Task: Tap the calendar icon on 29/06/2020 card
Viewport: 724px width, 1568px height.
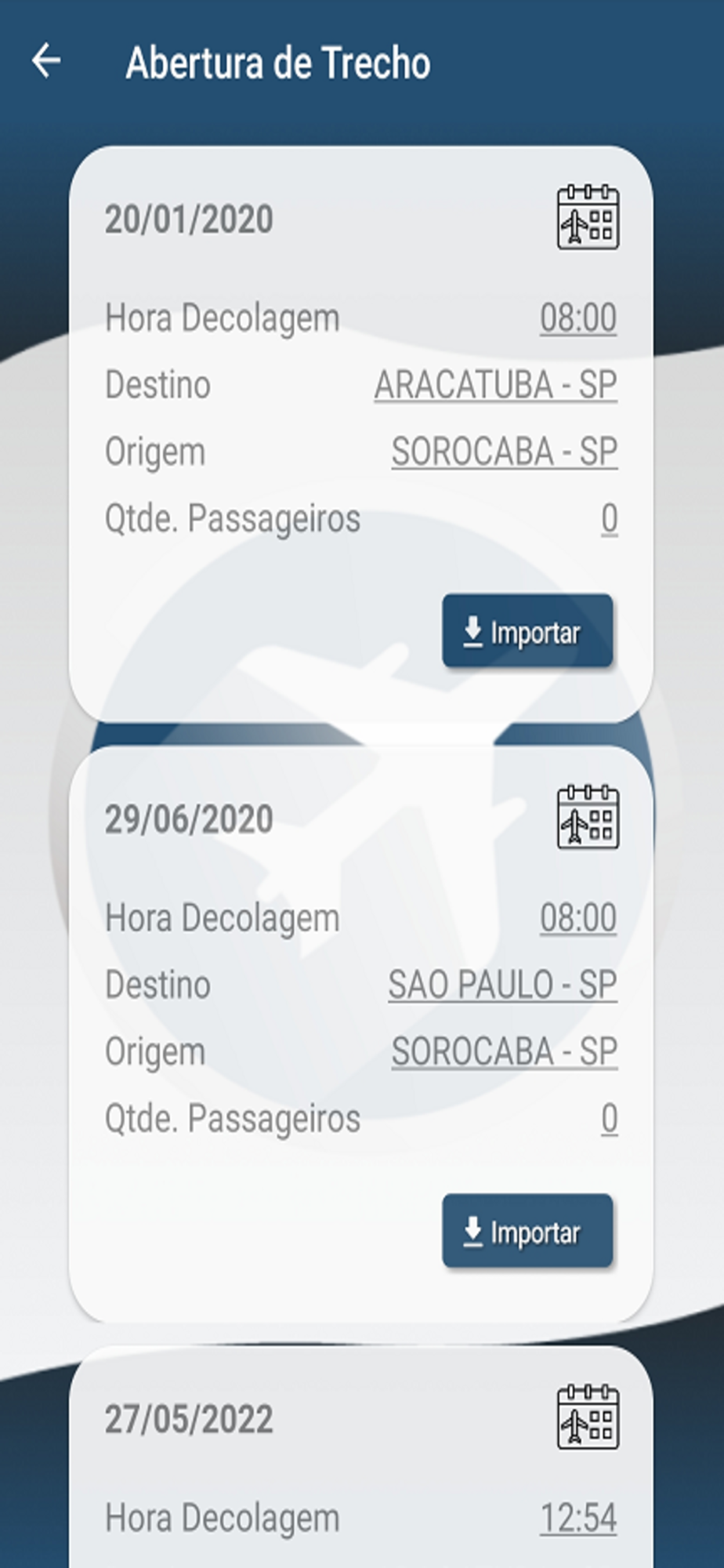Action: click(588, 818)
